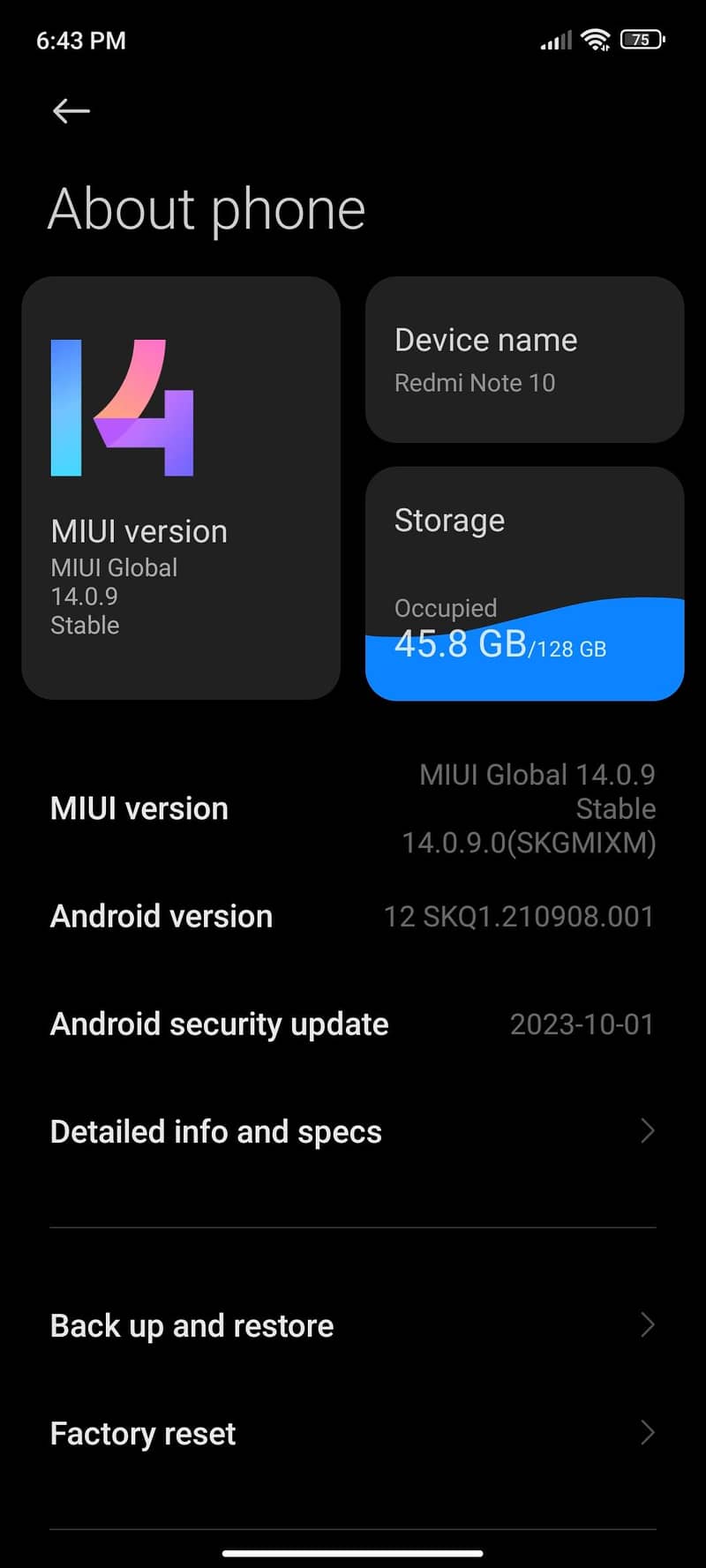The image size is (706, 1568).
Task: Tap the secondary SIM signal icon
Action: click(x=567, y=40)
